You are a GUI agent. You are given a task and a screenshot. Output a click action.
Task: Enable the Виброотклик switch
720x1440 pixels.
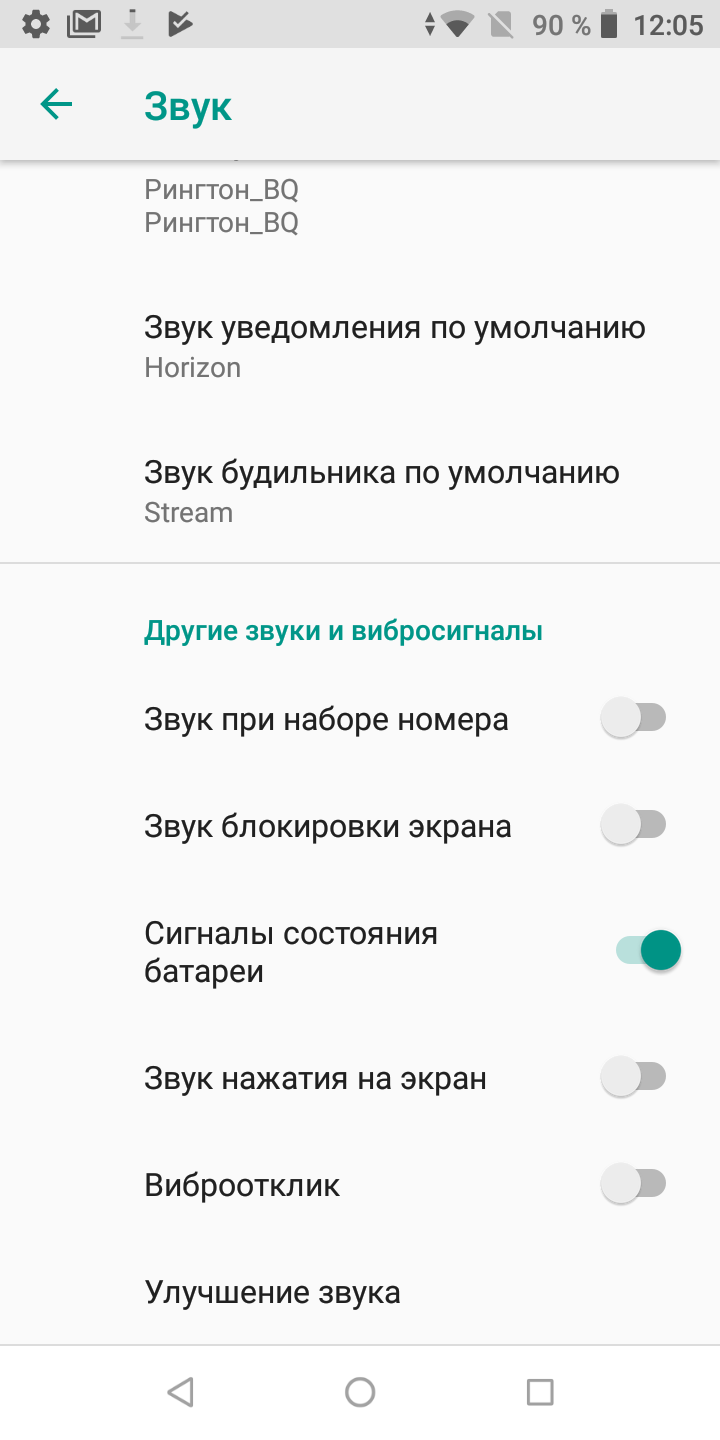tap(634, 1184)
